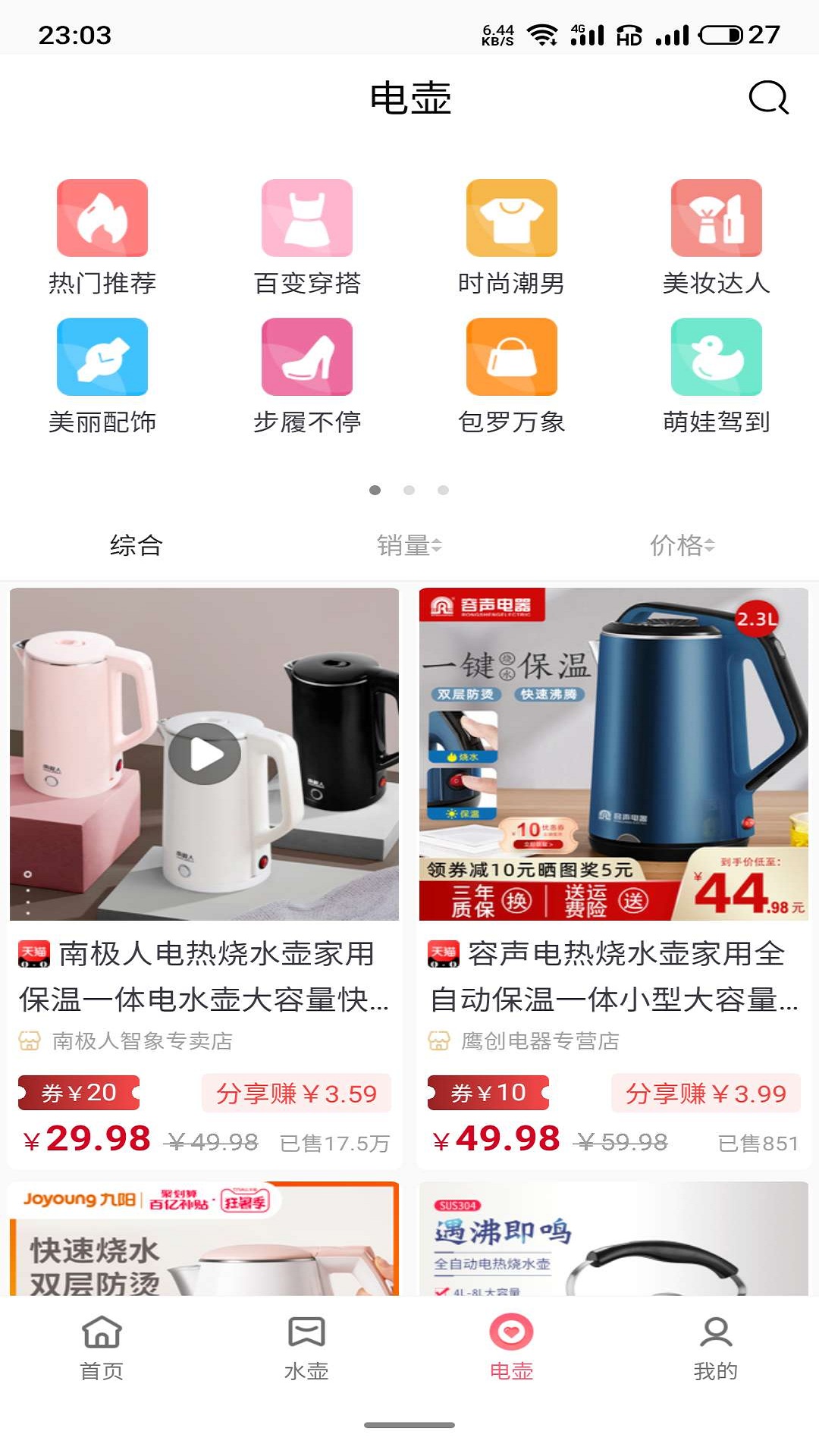Image resolution: width=819 pixels, height=1456 pixels.
Task: Go to the 我的 profile tab
Action: click(717, 1348)
